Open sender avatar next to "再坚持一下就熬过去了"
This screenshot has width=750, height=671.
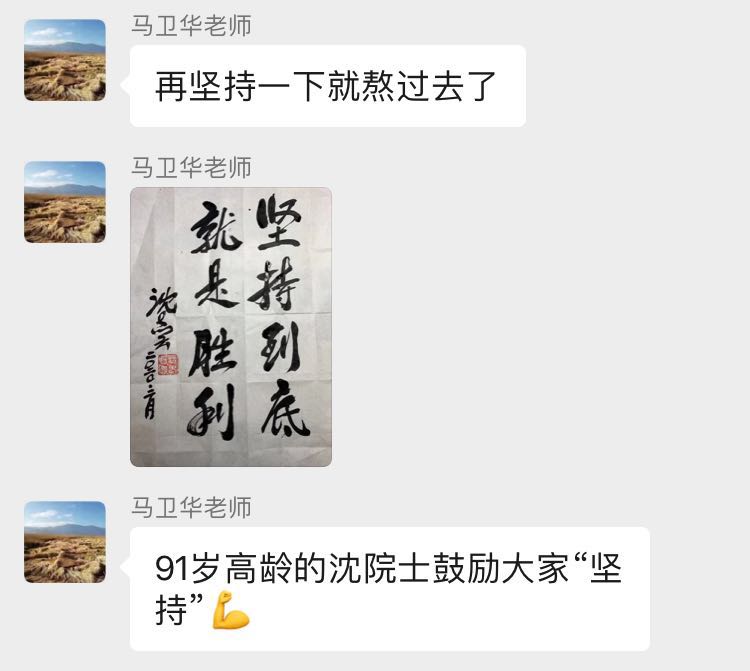coord(65,60)
